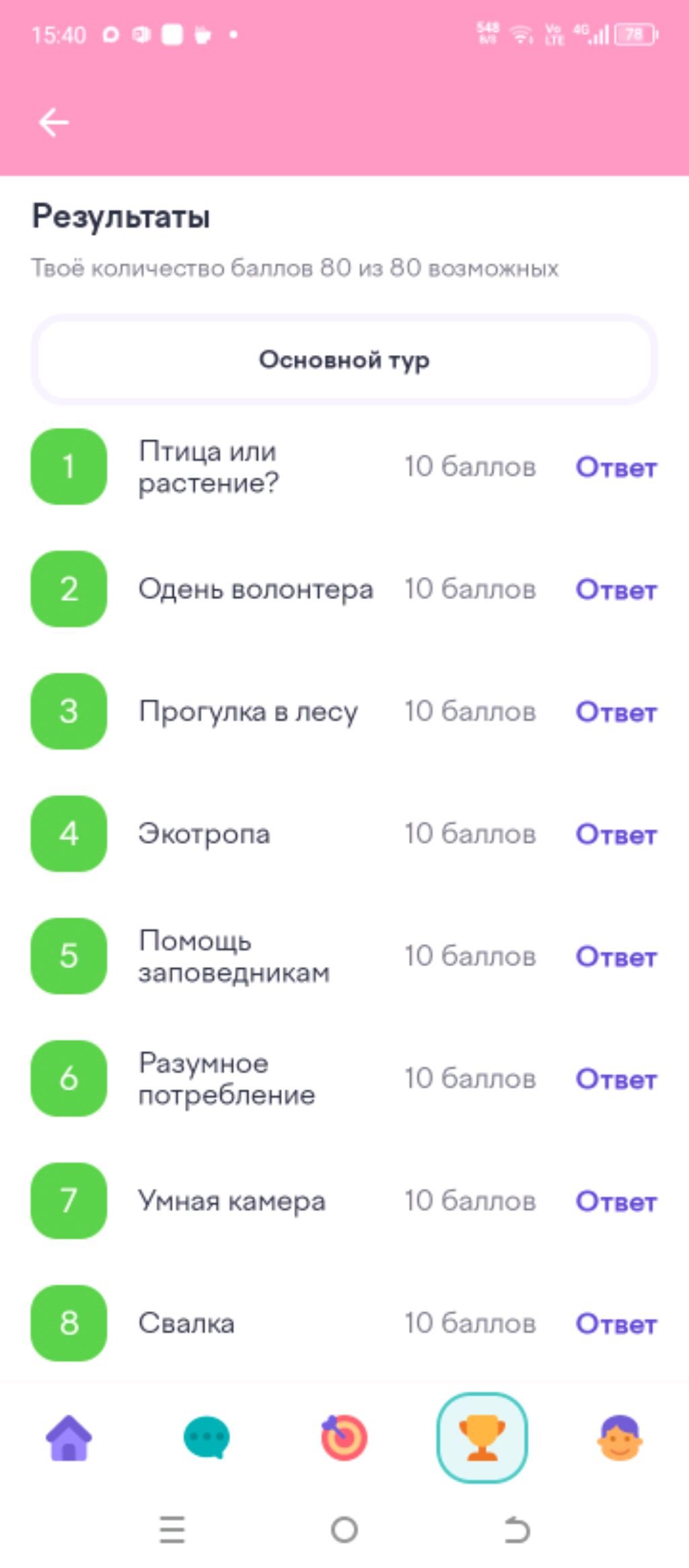689x1568 pixels.
Task: Open the chat bubble tab
Action: pyautogui.click(x=207, y=1438)
